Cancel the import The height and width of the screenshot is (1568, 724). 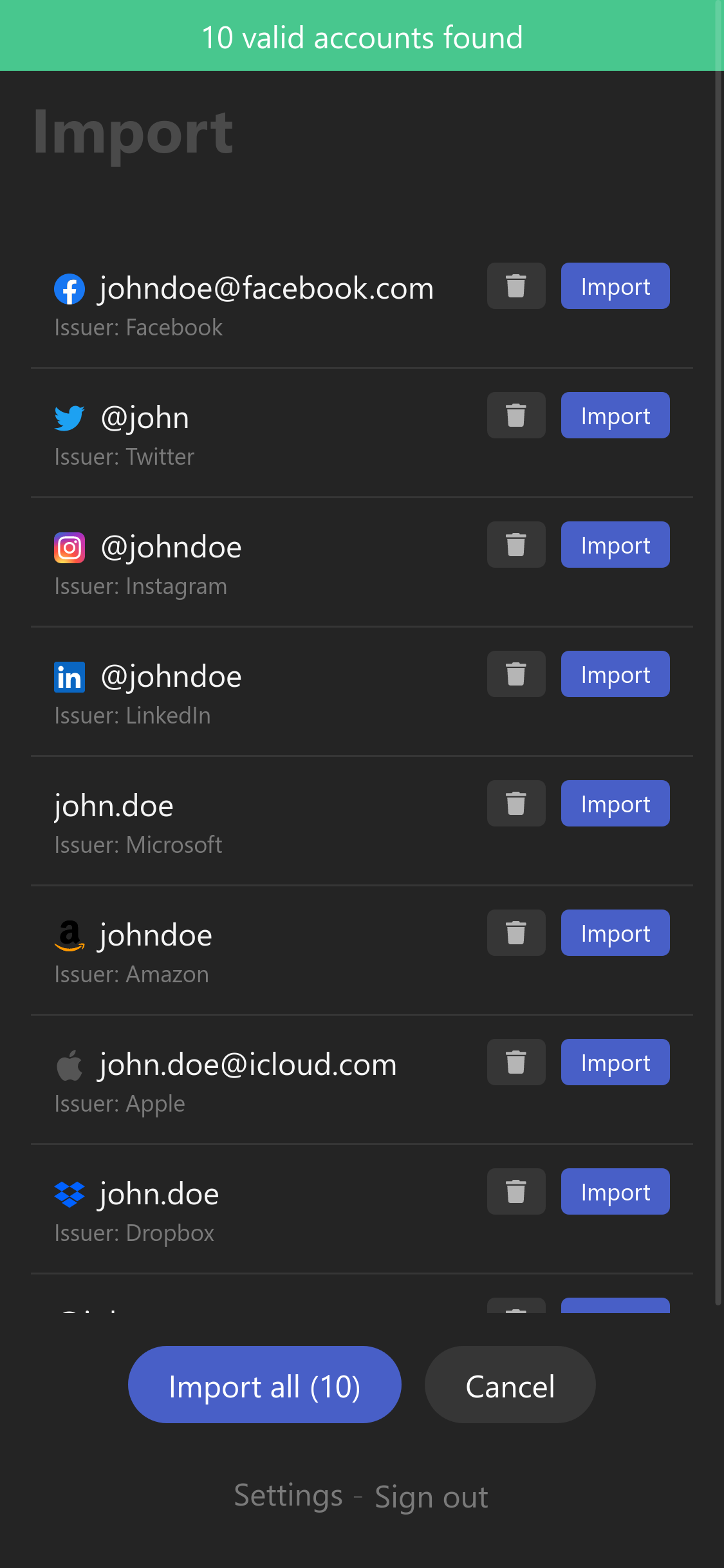(x=510, y=1385)
